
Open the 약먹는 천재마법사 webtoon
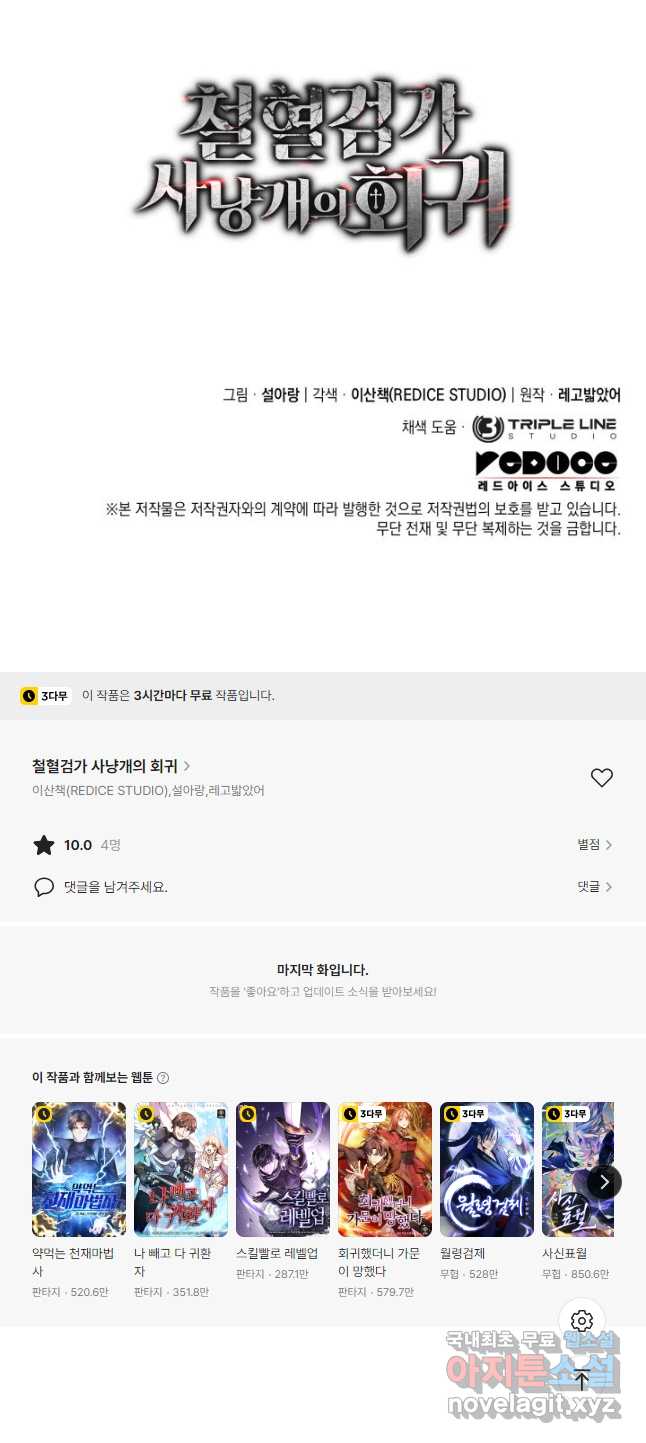coord(79,1169)
